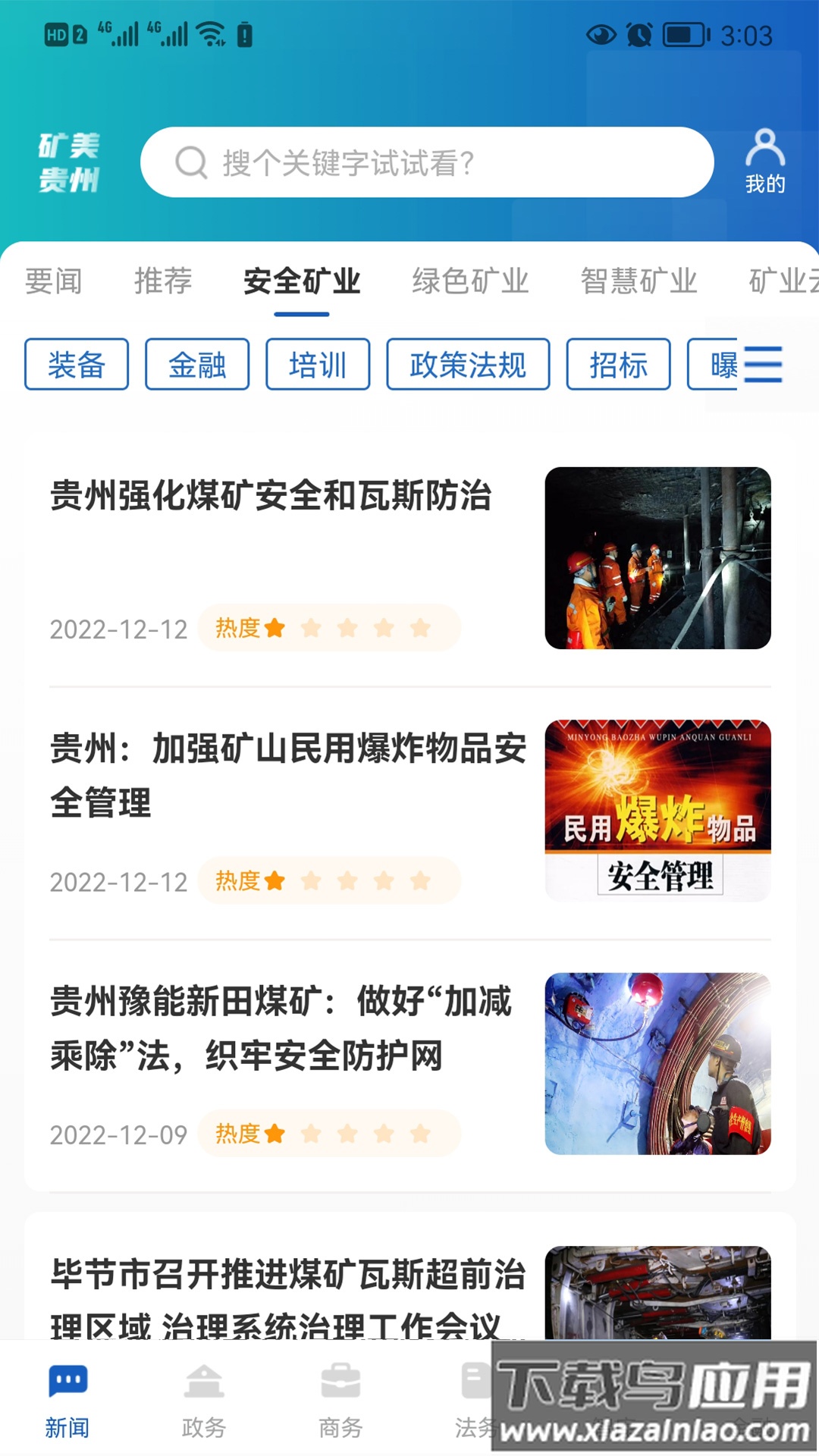819x1456 pixels.
Task: Switch to the 绿色矿业 tab
Action: click(x=470, y=281)
